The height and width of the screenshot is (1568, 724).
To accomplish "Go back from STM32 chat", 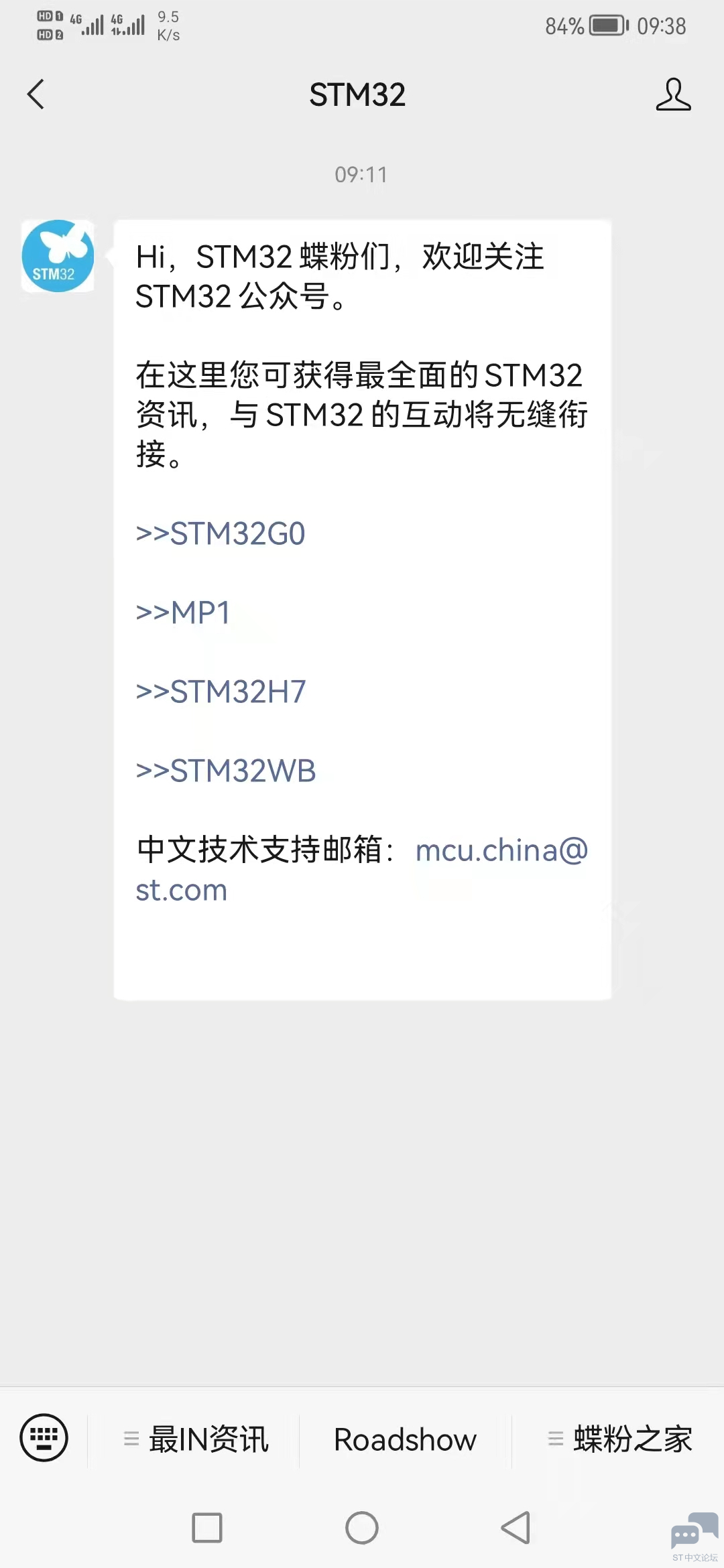I will click(x=36, y=94).
